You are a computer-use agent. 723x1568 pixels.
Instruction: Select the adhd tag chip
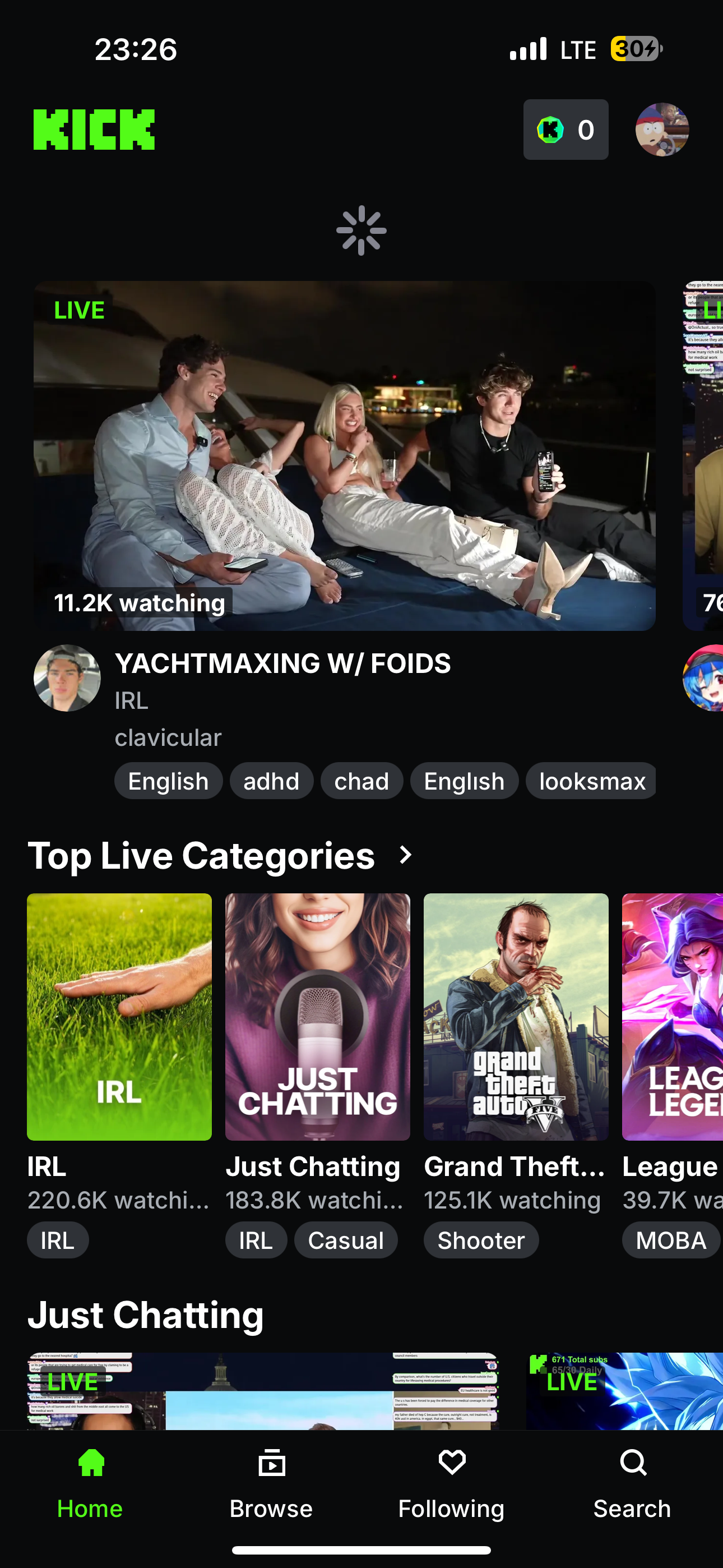point(271,781)
